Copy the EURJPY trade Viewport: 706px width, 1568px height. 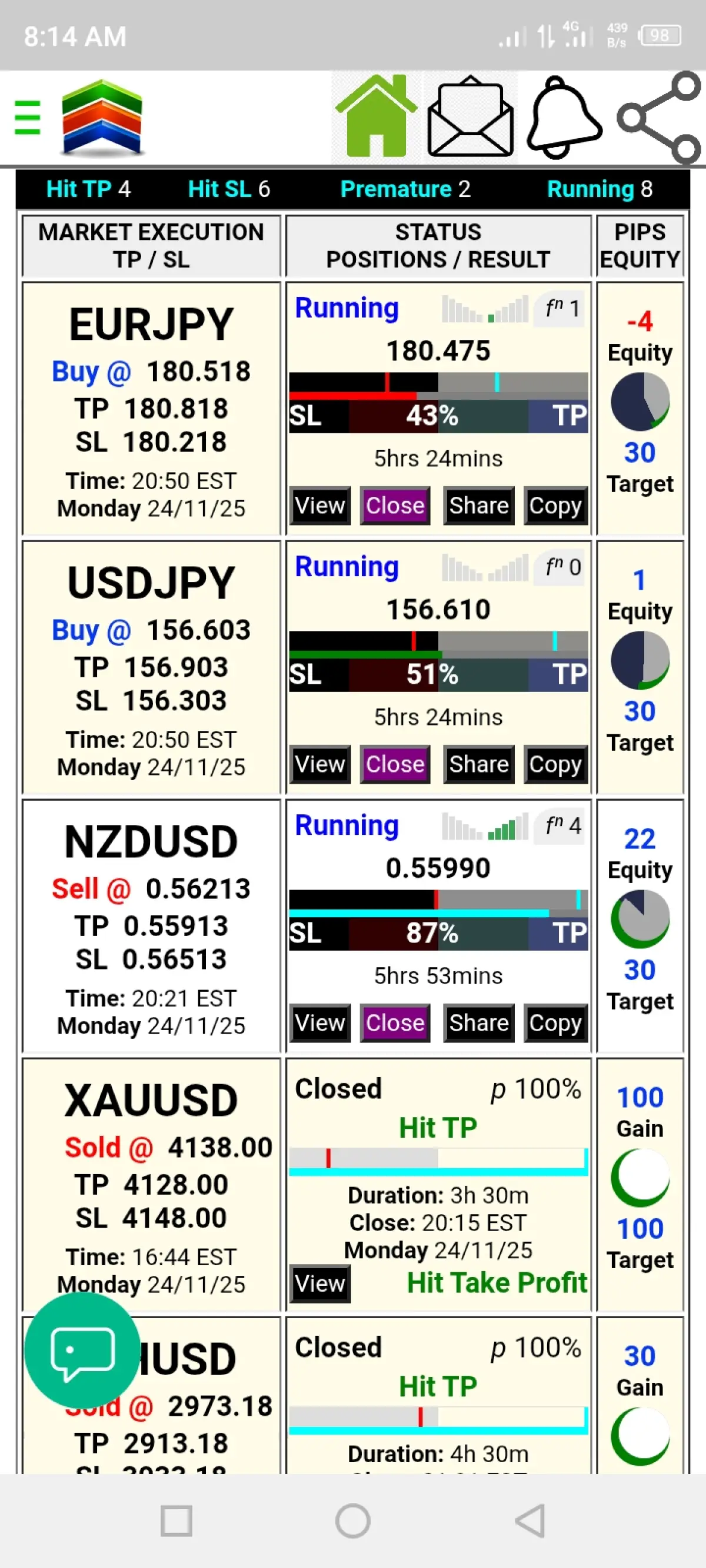[x=555, y=505]
